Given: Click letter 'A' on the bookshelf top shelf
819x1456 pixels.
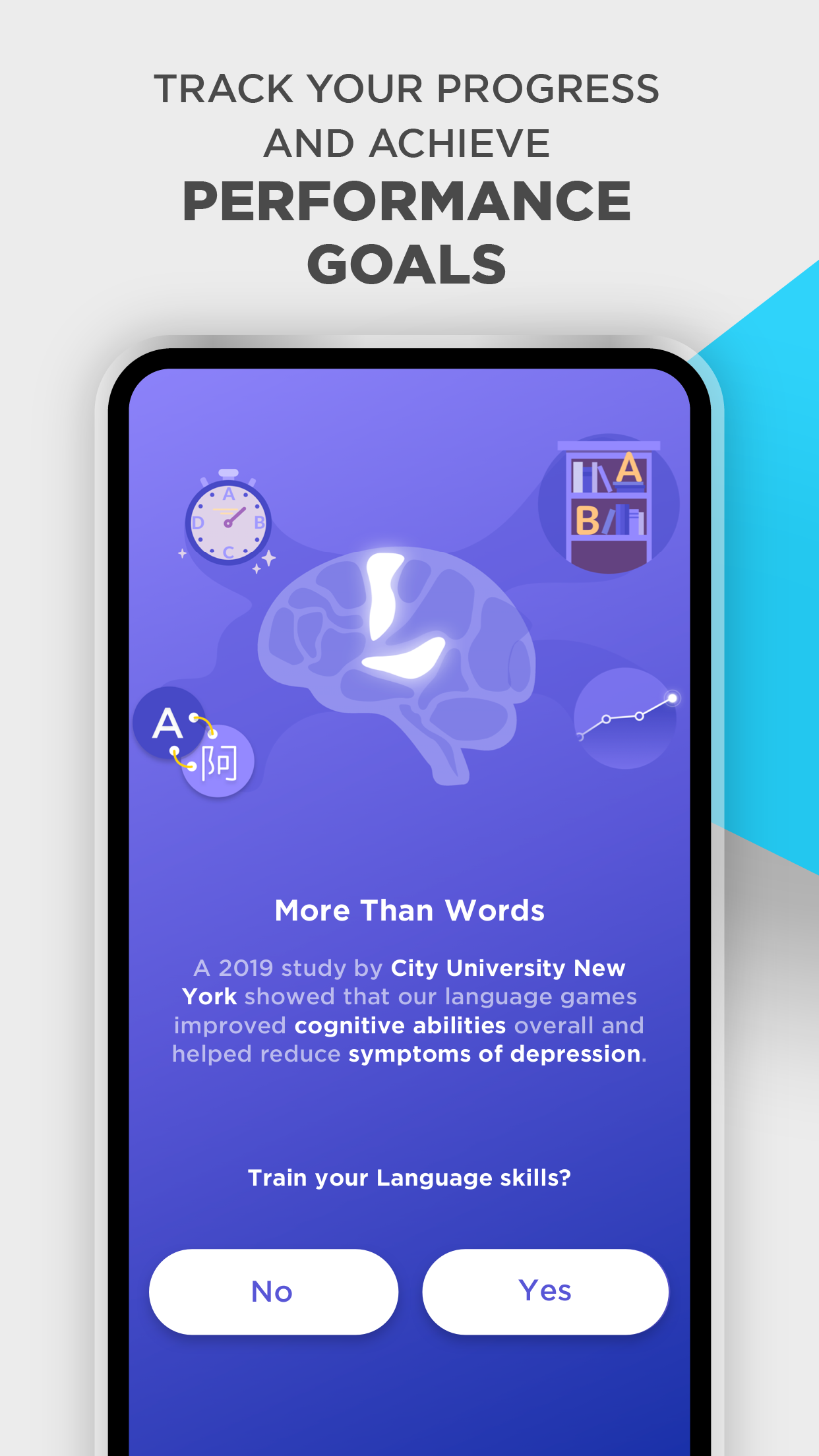Looking at the screenshot, I should pos(628,470).
